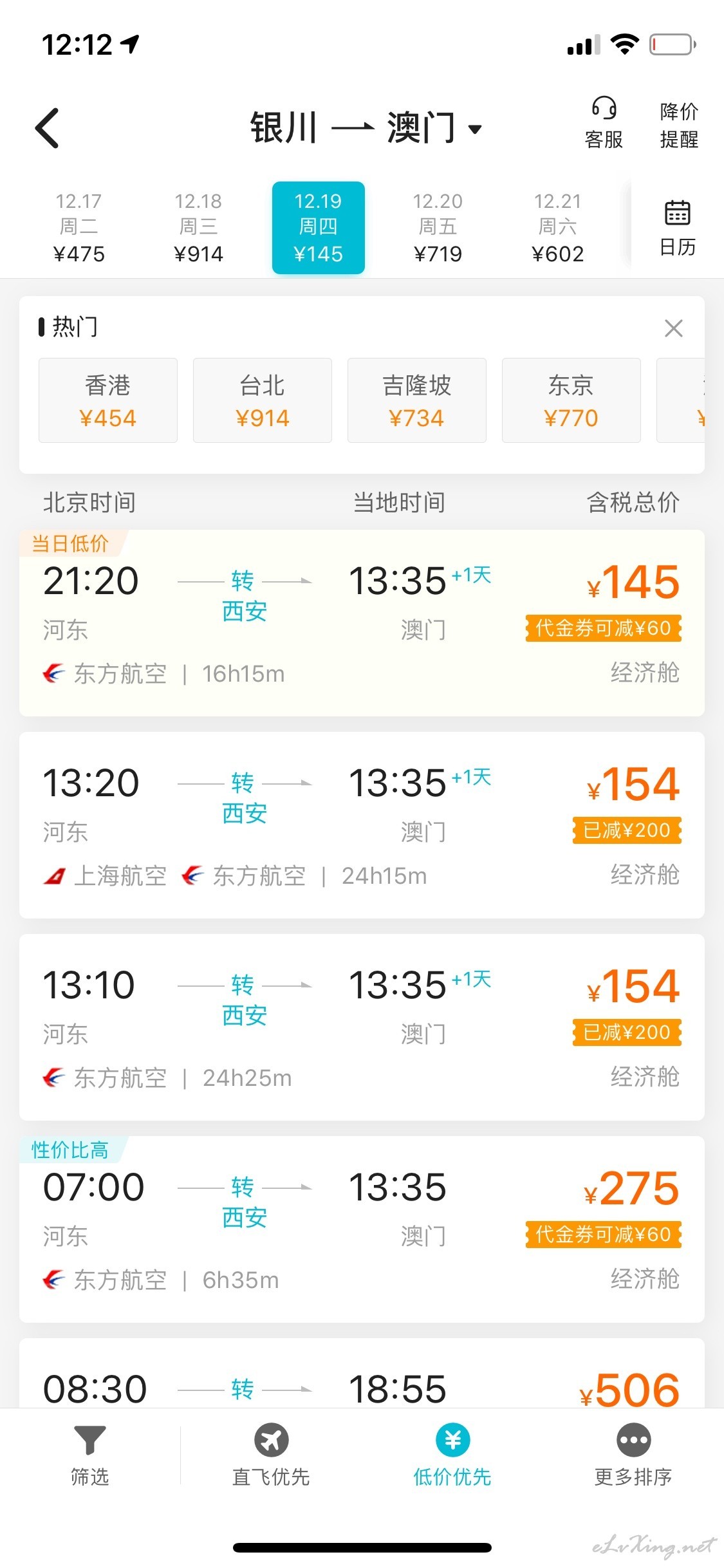The width and height of the screenshot is (724, 1568).
Task: Contact 客服 customer service
Action: [x=604, y=123]
